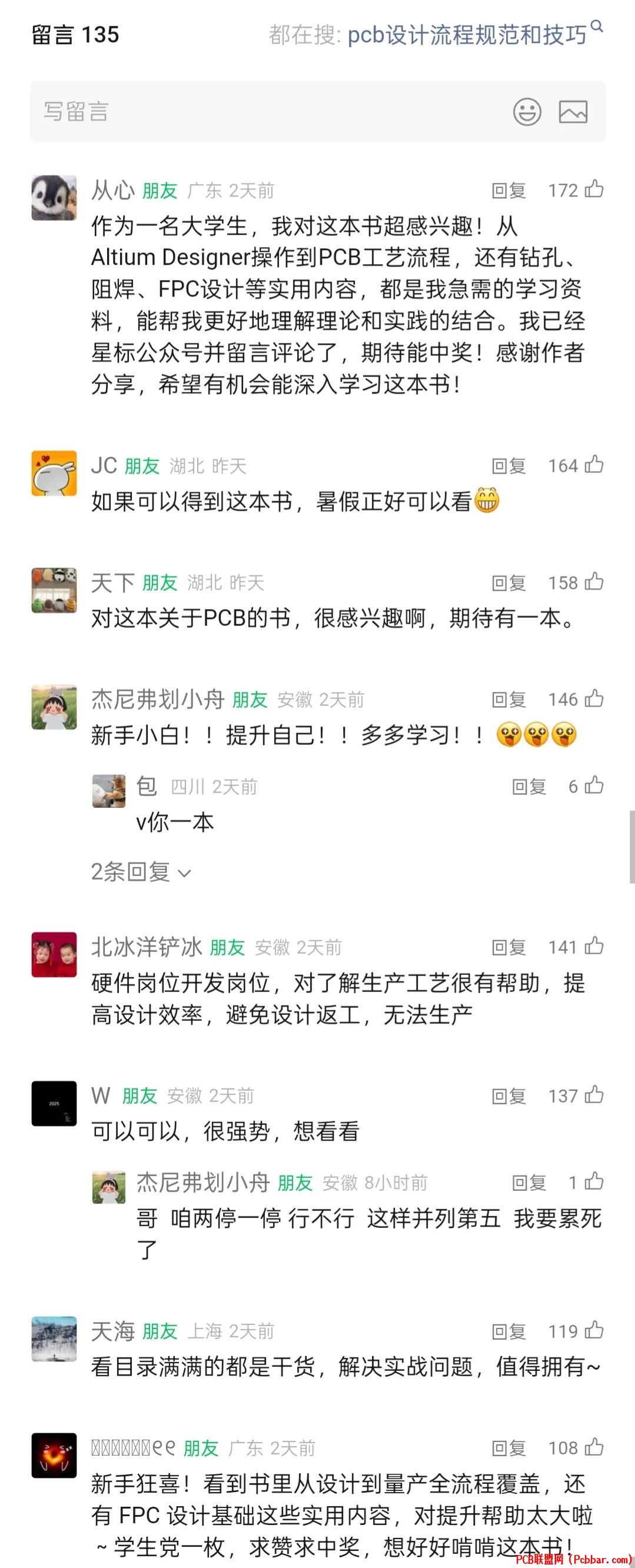
Task: Reply to JC's comment
Action: coord(508,466)
